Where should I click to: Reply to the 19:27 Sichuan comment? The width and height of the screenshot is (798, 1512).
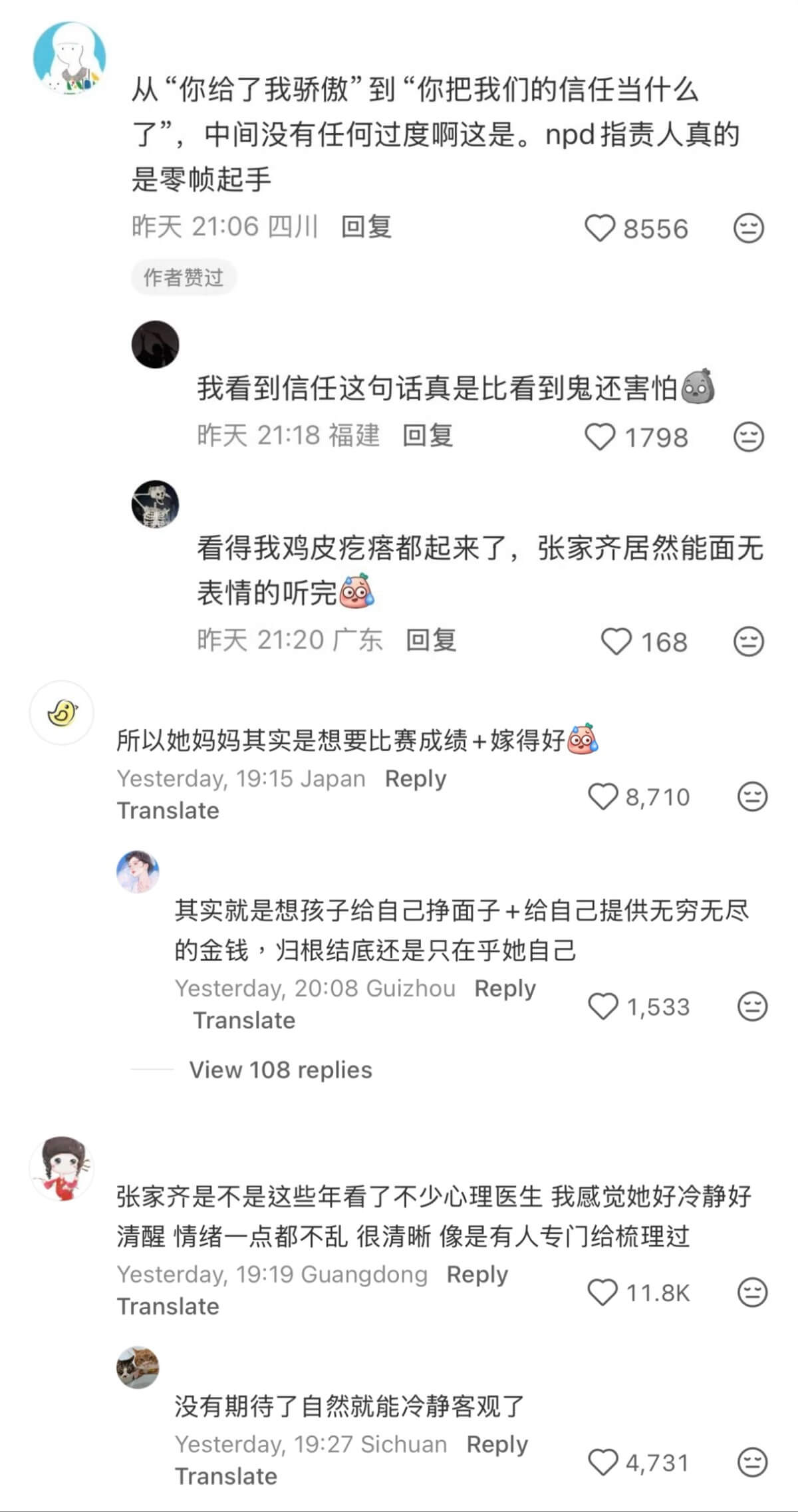497,1443
